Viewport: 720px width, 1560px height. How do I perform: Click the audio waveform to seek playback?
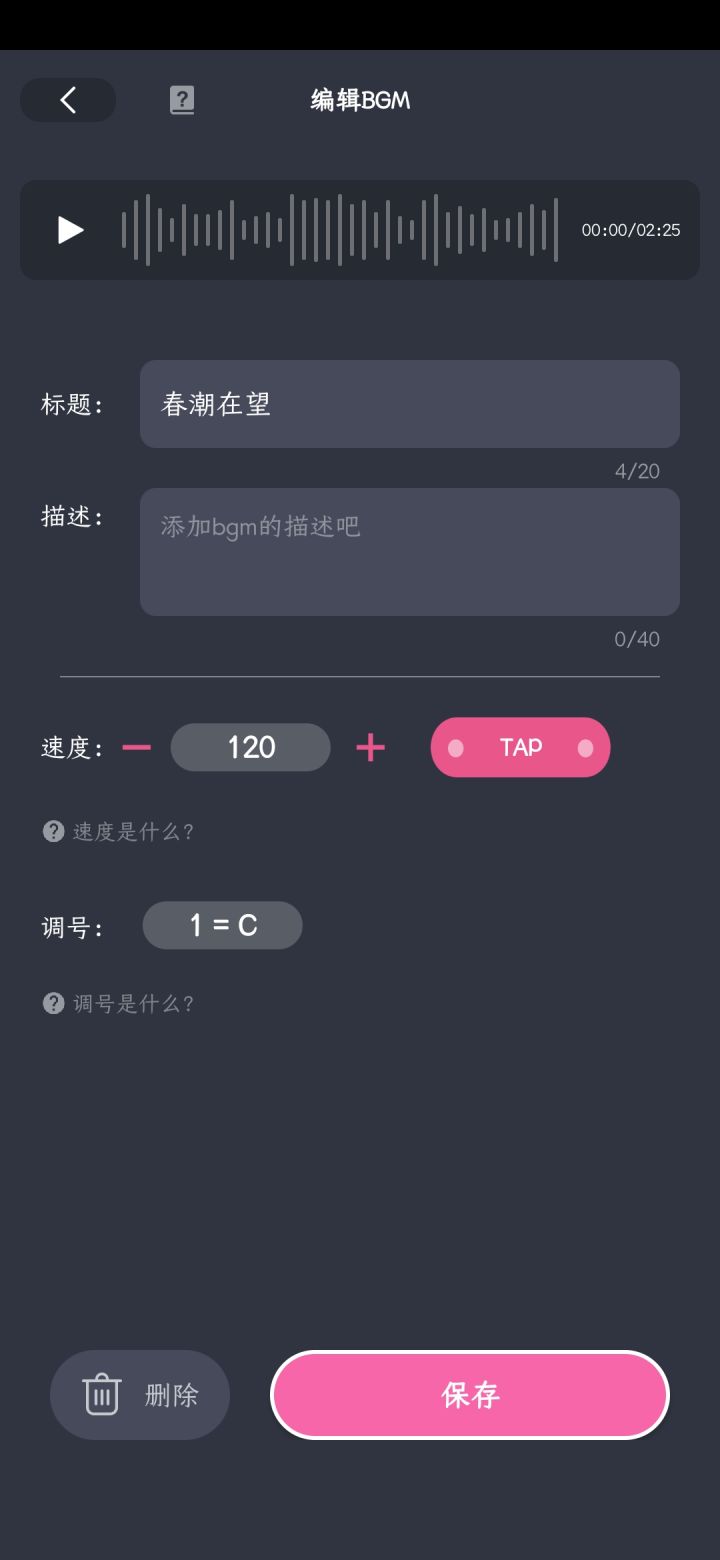click(x=340, y=230)
